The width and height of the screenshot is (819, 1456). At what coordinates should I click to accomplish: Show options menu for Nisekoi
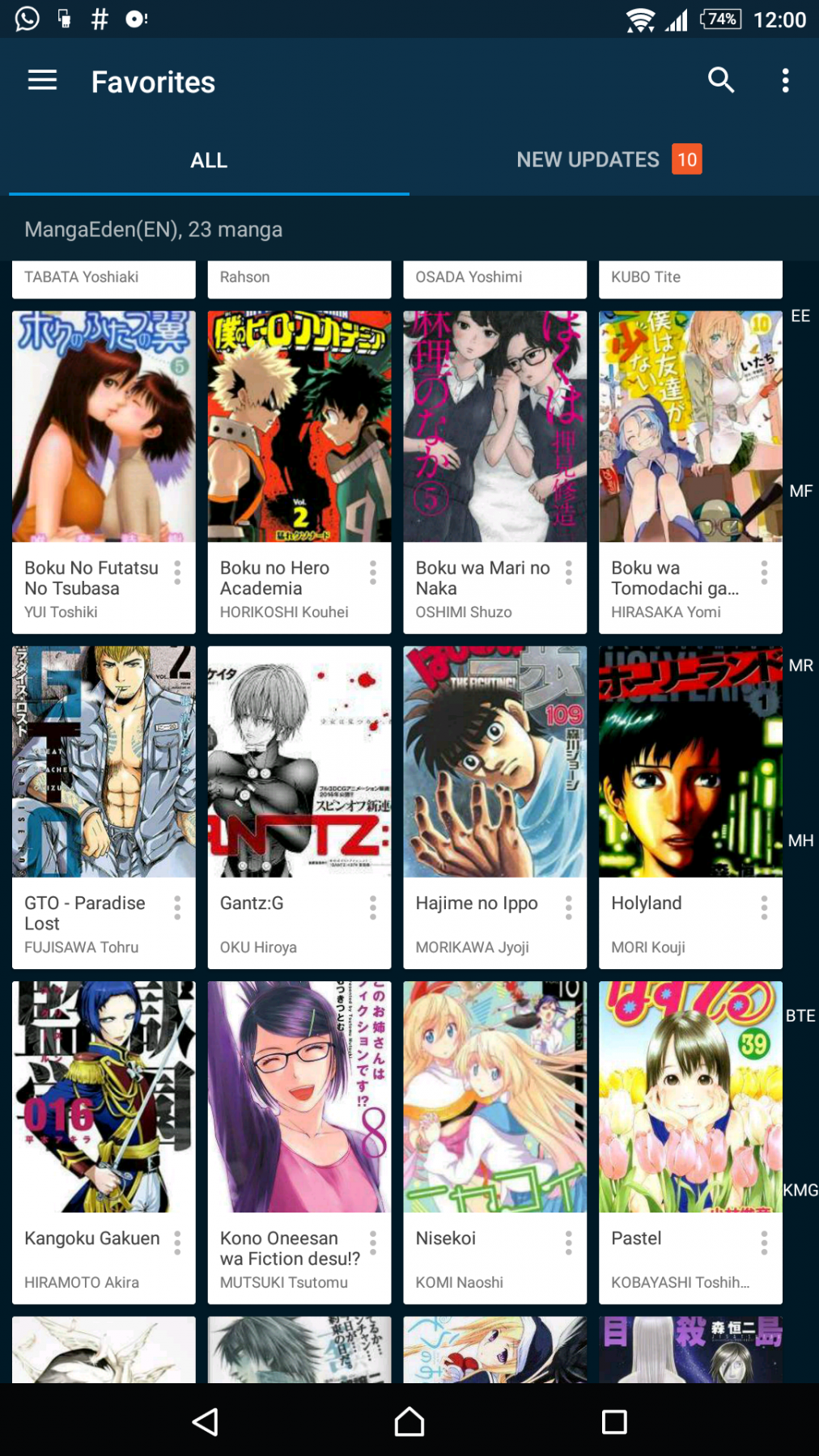pyautogui.click(x=569, y=1242)
